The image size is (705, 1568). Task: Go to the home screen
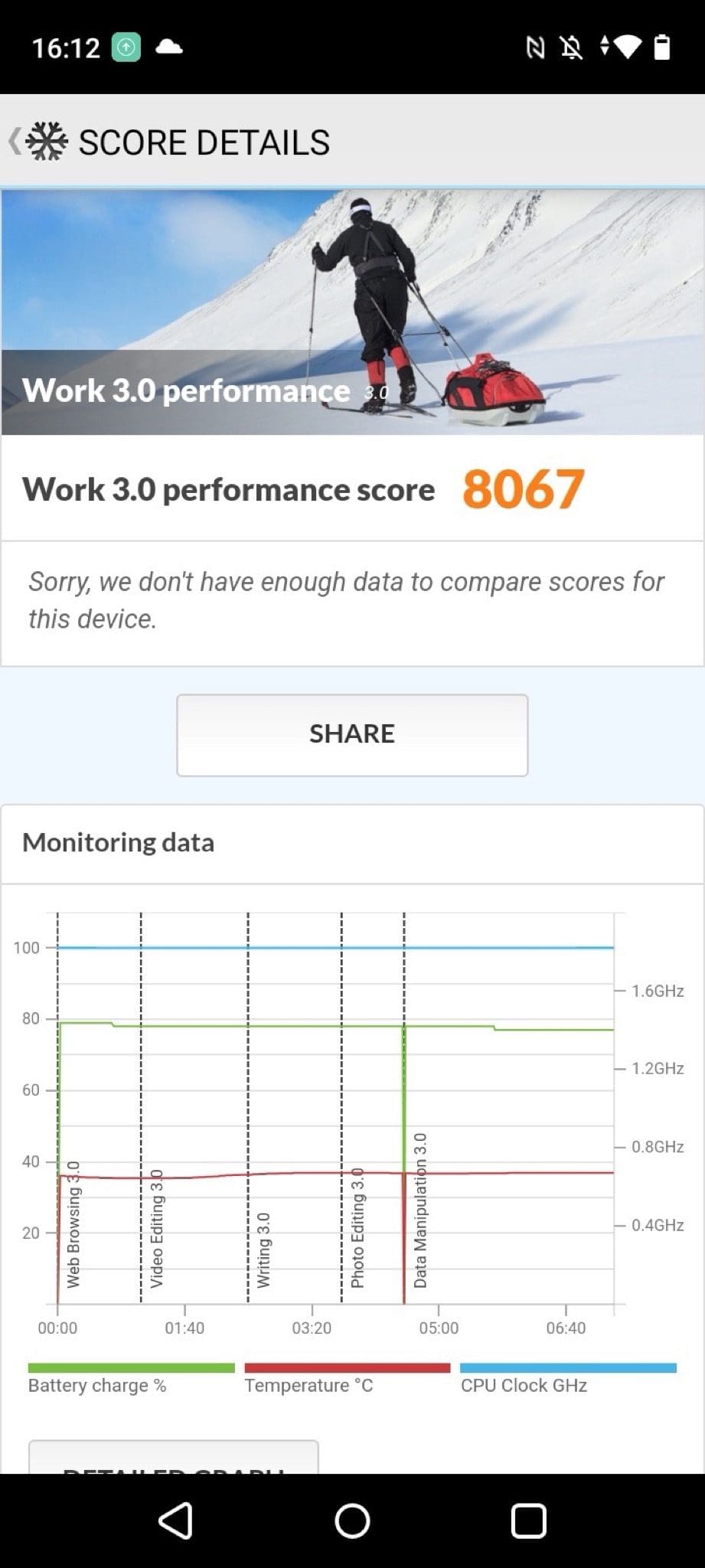point(352,1521)
